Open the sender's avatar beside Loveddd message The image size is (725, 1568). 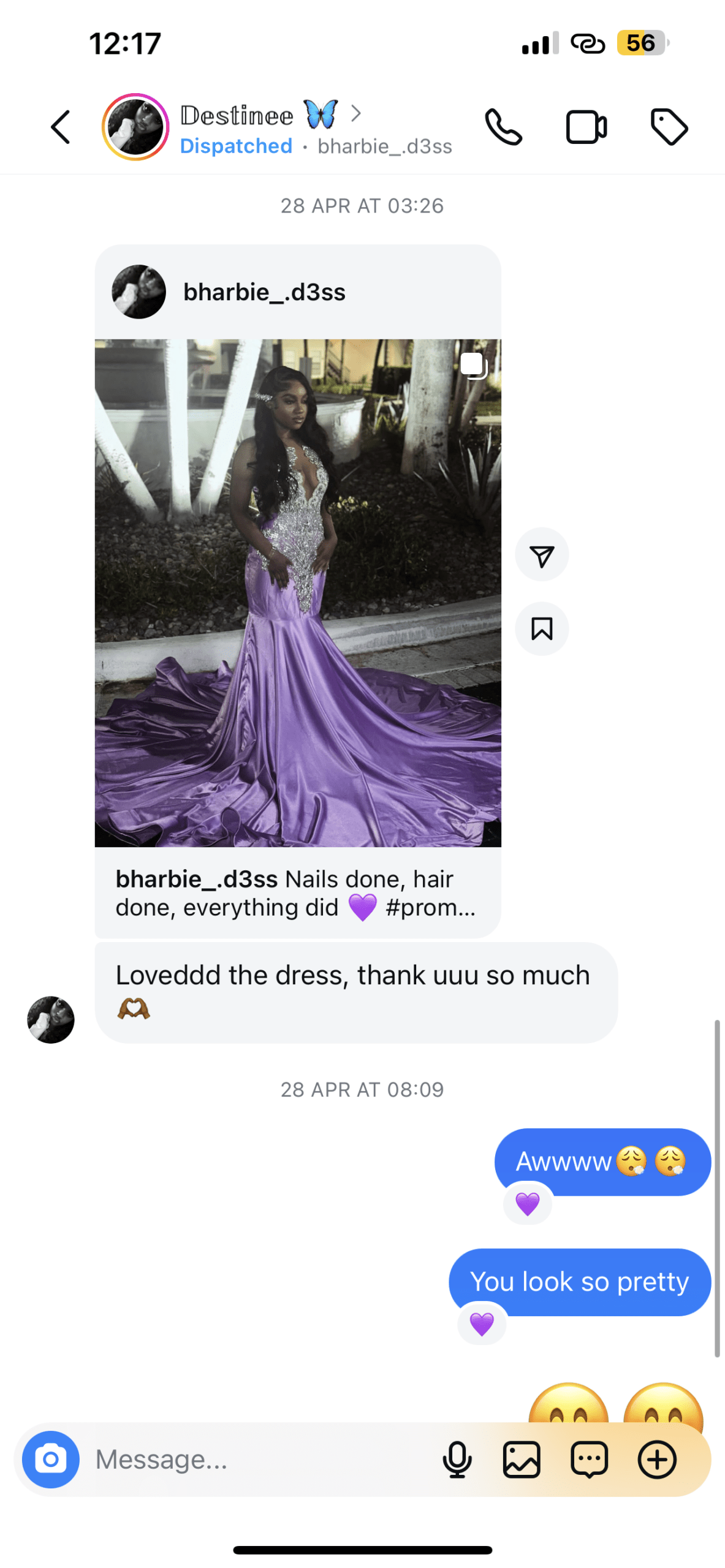[51, 1020]
